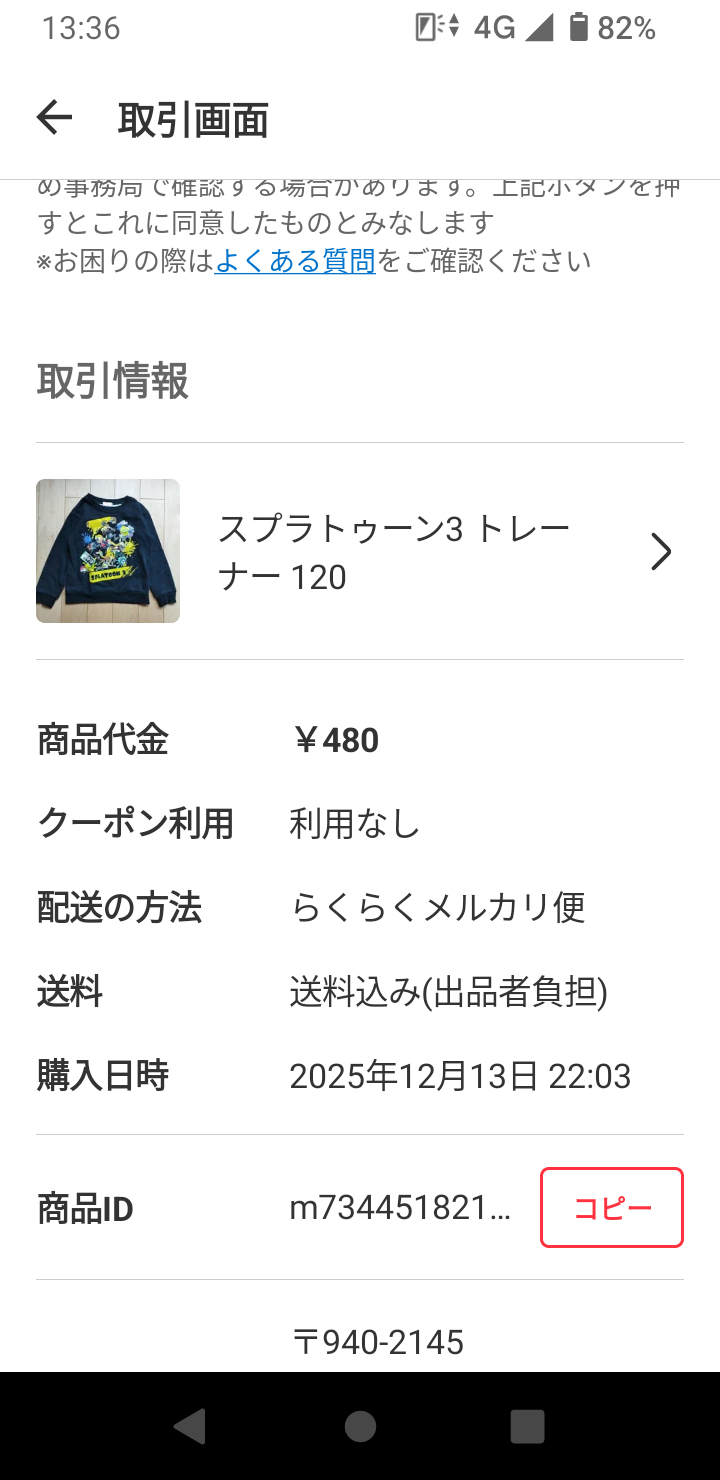720x1480 pixels.
Task: Expand product details with the right chevron
Action: 660,551
